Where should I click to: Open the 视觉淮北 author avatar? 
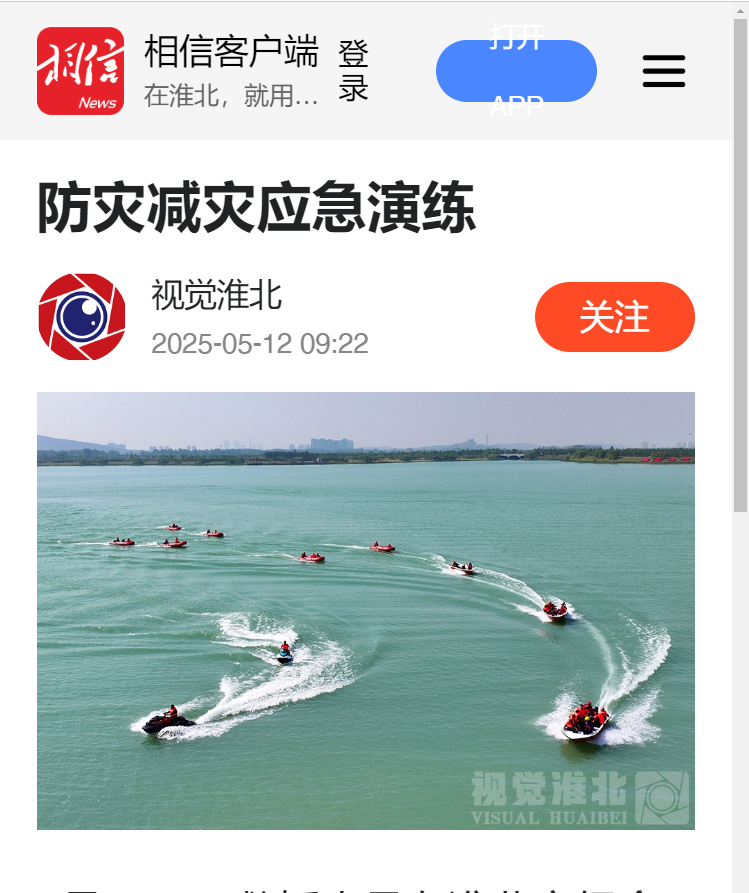81,317
